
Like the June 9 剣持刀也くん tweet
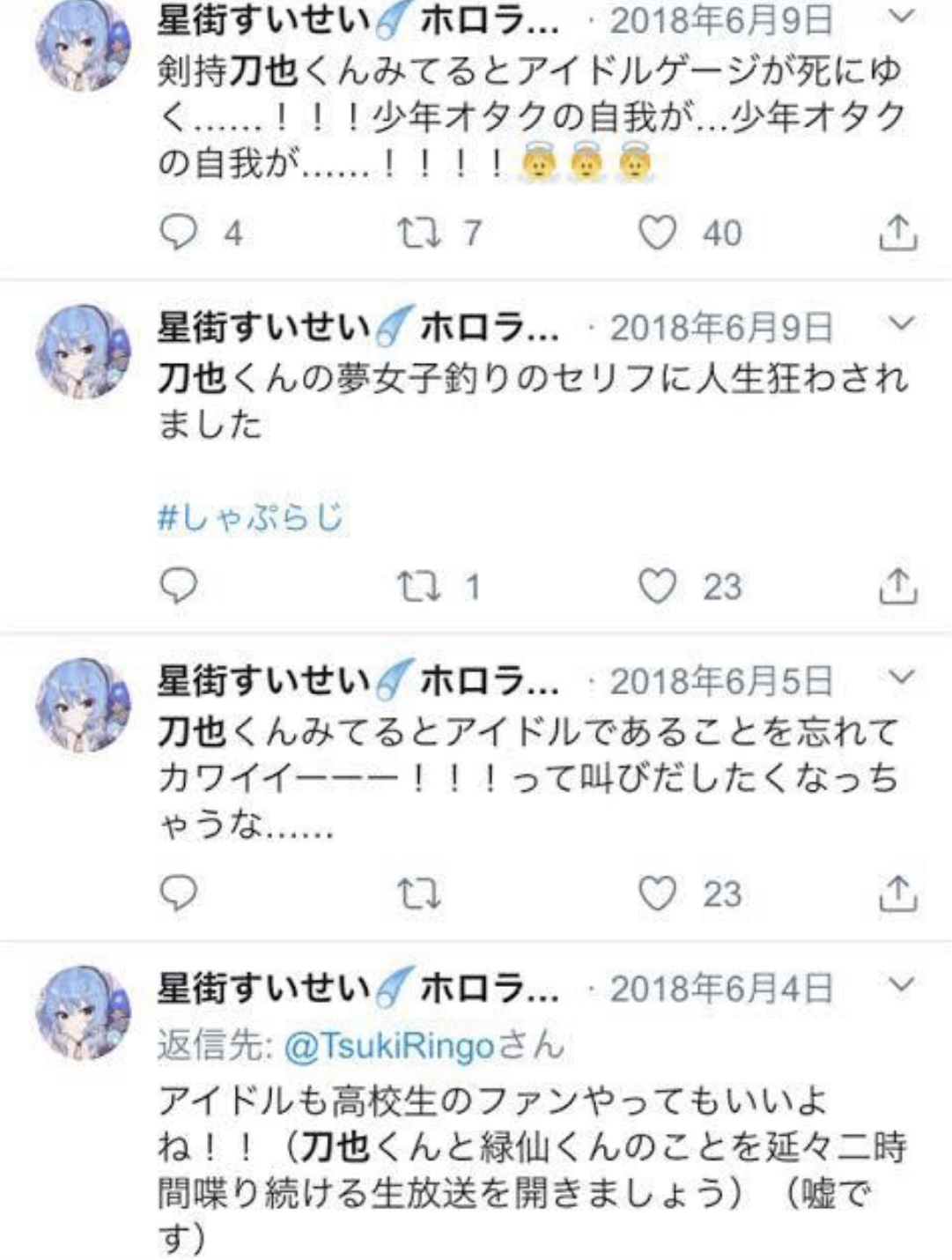[x=657, y=233]
